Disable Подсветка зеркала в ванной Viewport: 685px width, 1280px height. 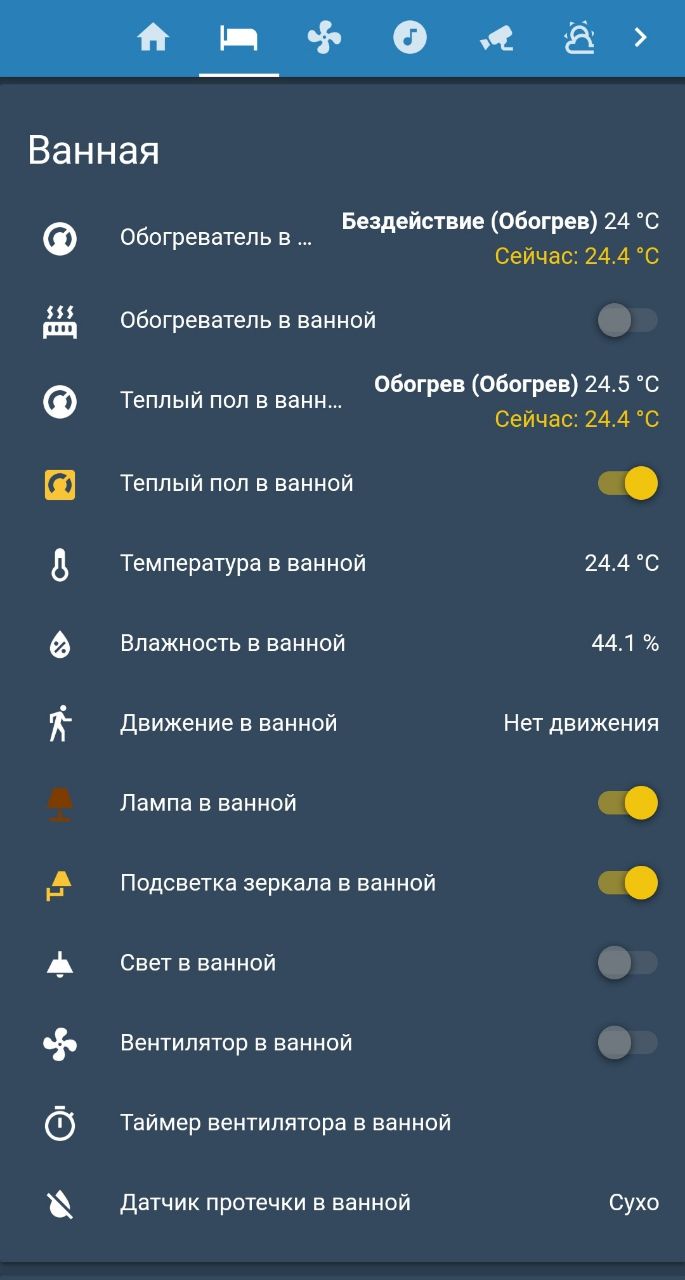[x=627, y=883]
